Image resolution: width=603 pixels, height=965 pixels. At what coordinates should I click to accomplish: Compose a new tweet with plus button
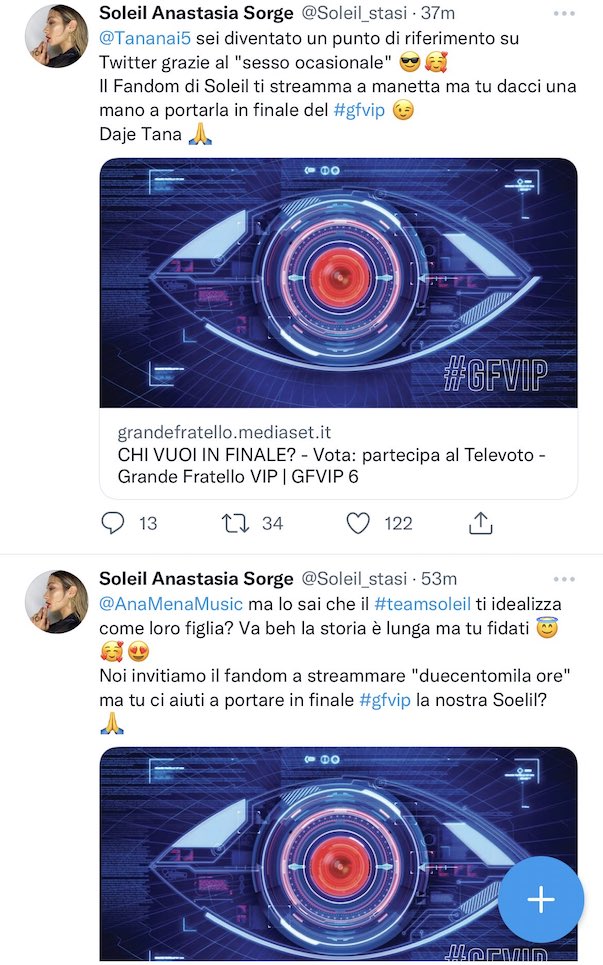(x=541, y=899)
